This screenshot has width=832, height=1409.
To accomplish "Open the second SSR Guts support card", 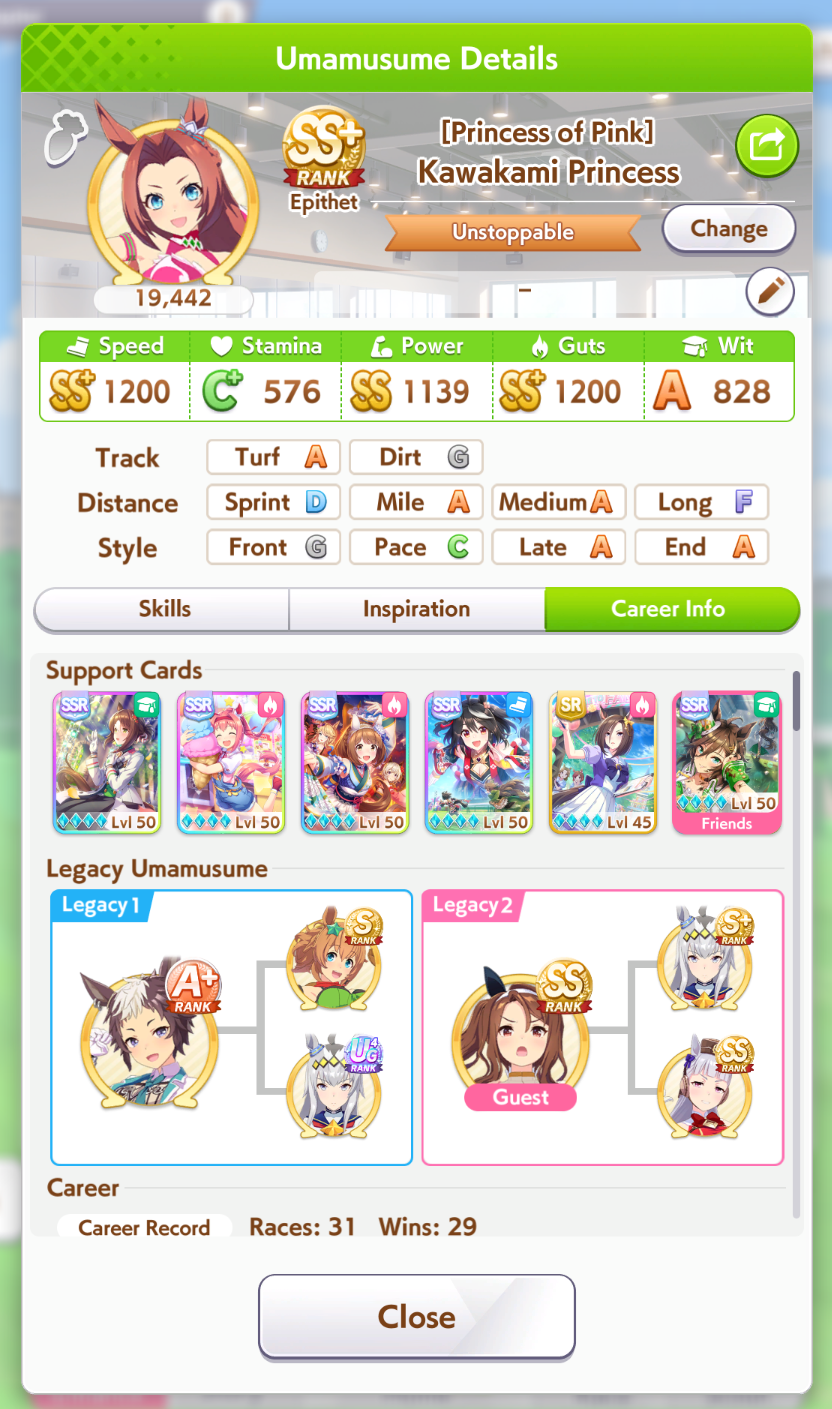I will (x=355, y=763).
